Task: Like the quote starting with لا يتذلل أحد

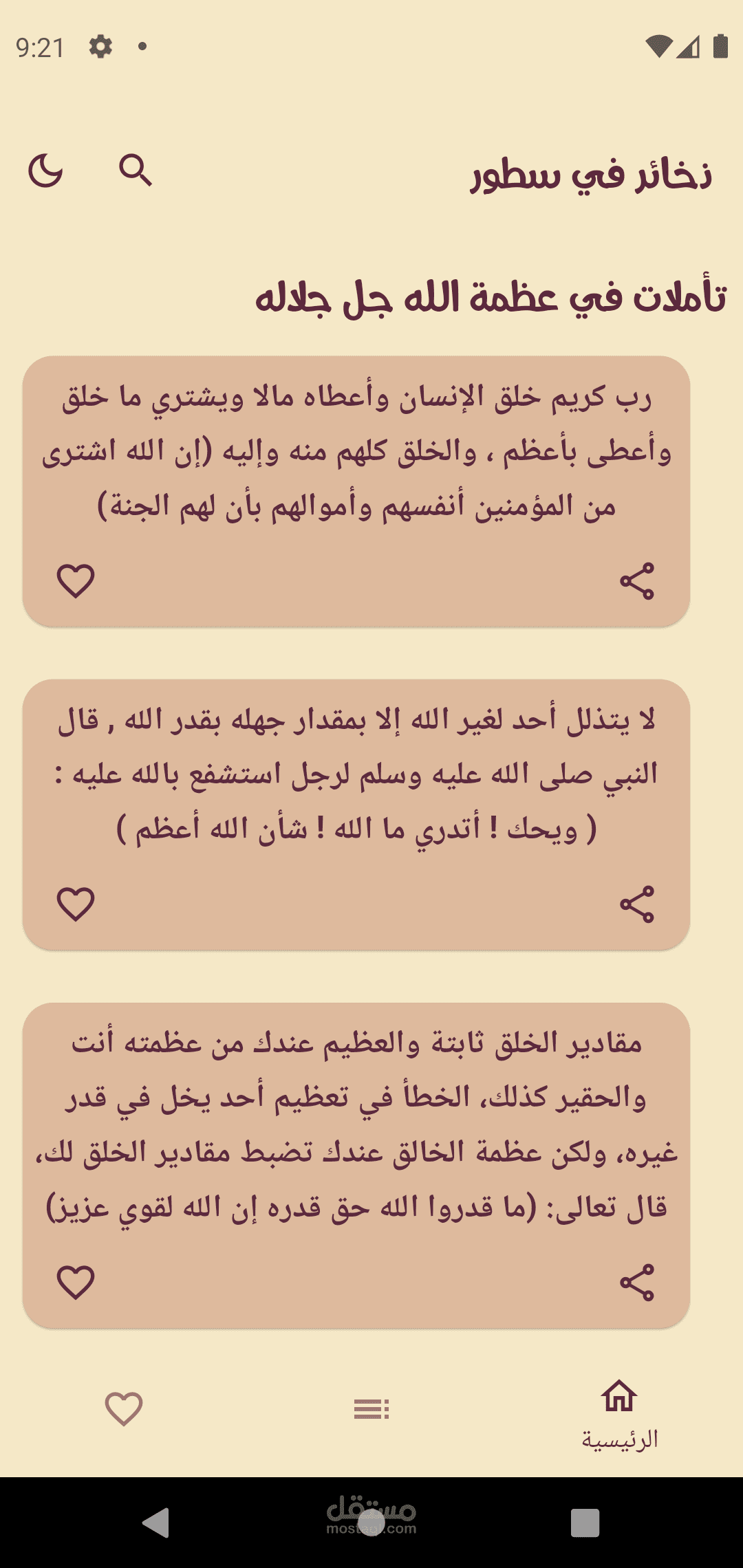Action: pyautogui.click(x=76, y=904)
